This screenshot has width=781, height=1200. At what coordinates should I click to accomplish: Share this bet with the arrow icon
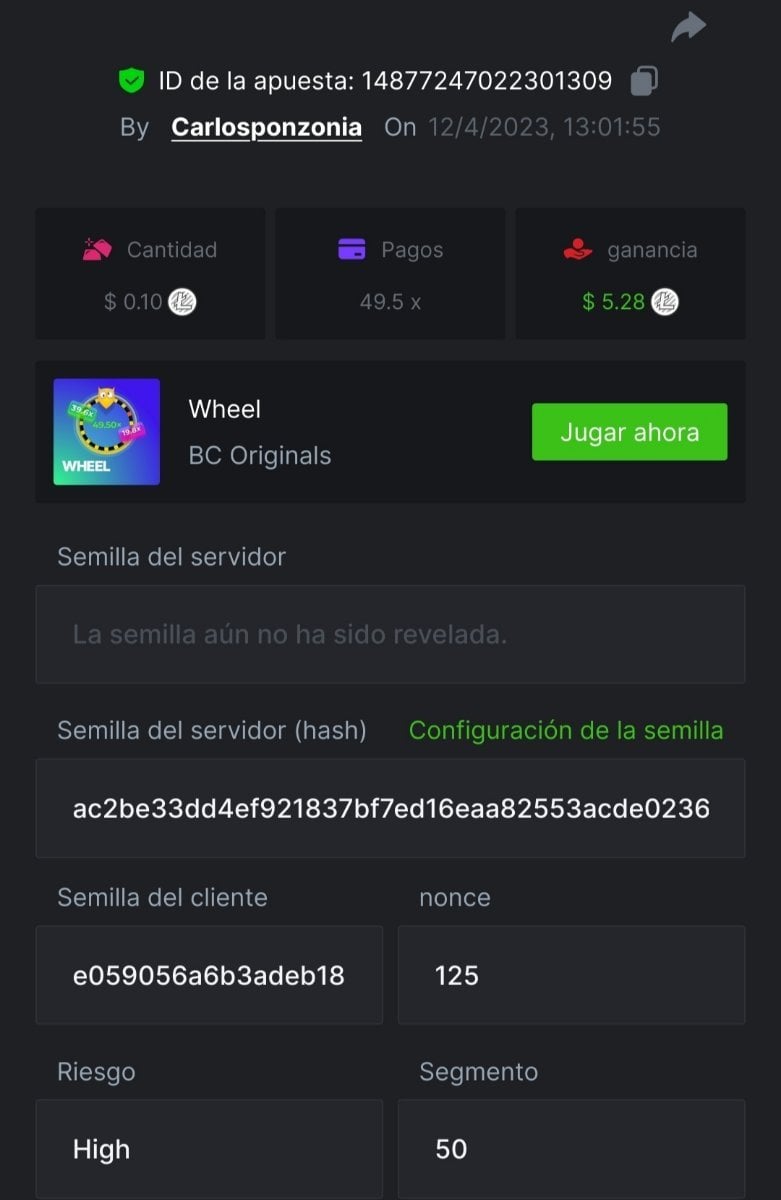[x=688, y=28]
